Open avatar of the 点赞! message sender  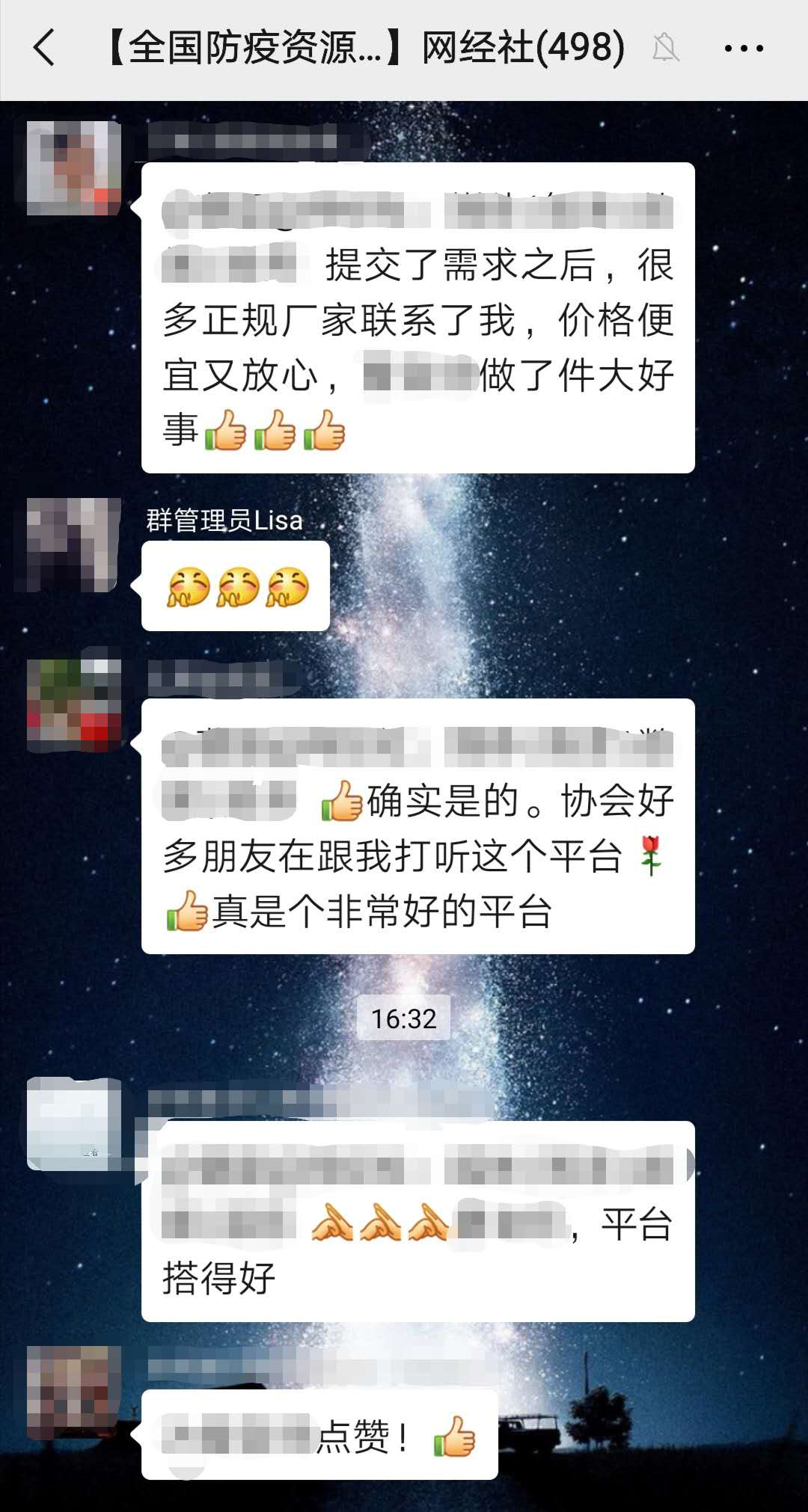pyautogui.click(x=73, y=1392)
